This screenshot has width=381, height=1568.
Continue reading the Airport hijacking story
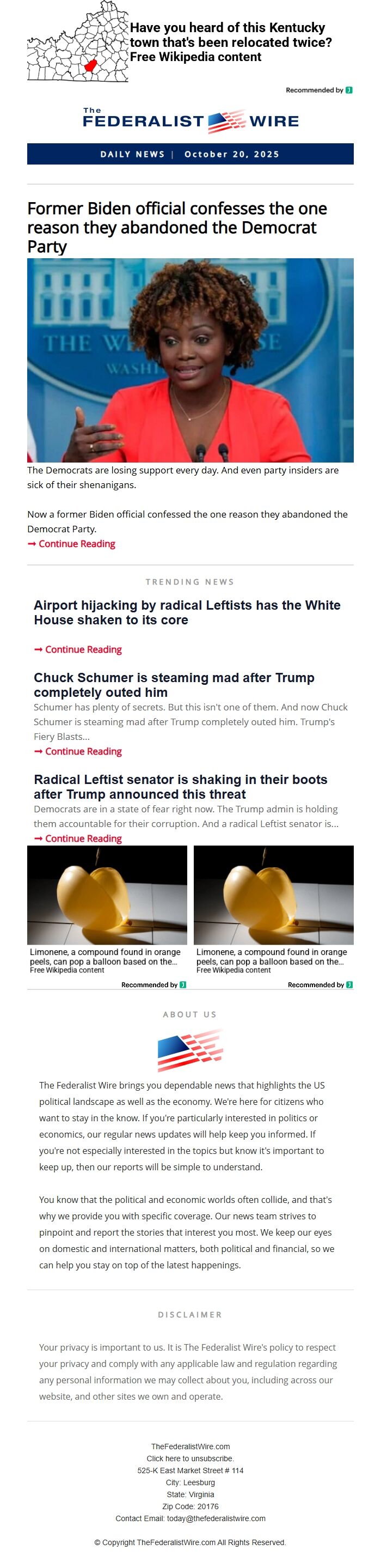tap(78, 649)
